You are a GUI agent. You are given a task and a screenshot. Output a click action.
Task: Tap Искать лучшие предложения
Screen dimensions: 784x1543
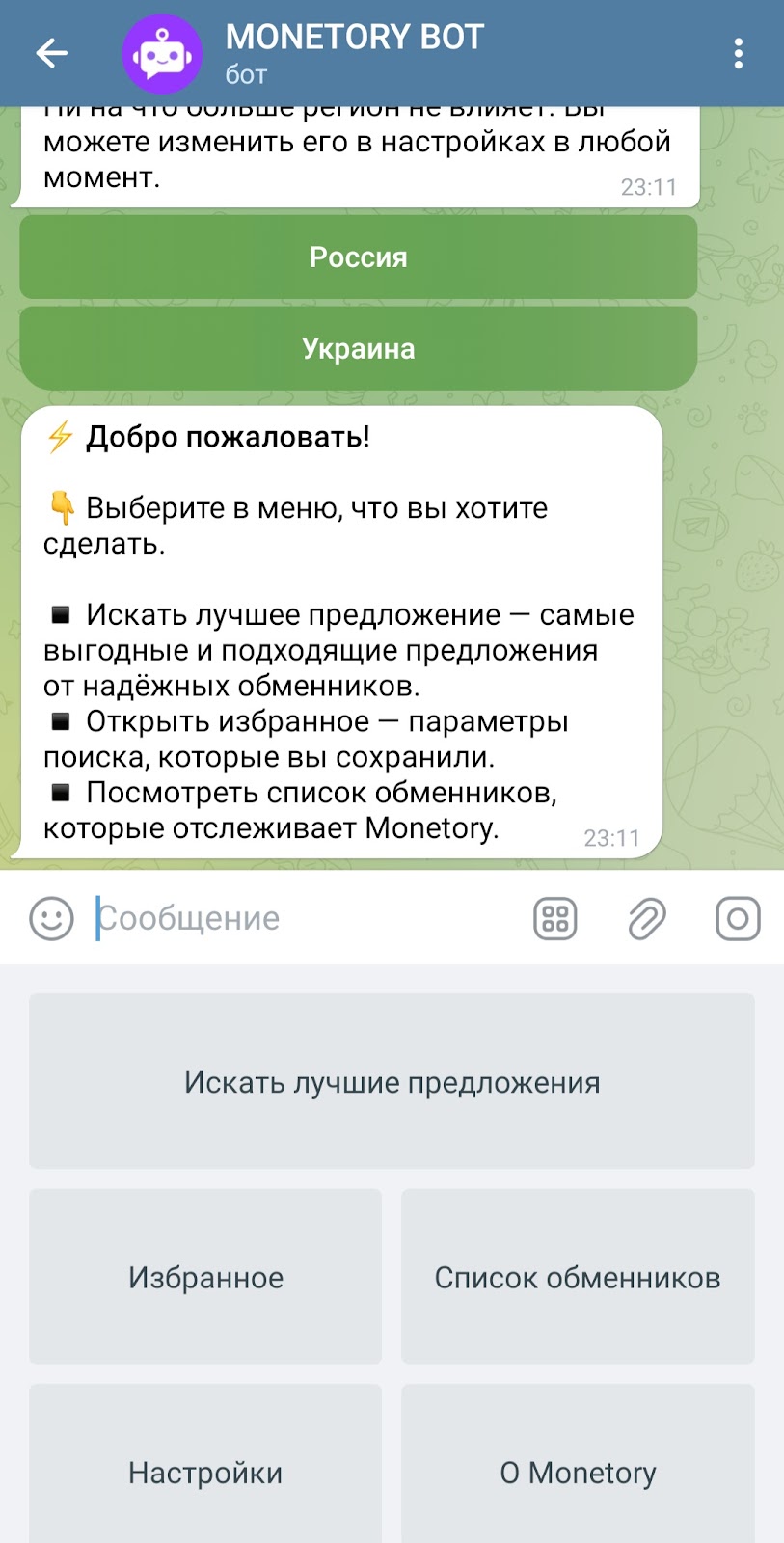click(392, 1082)
